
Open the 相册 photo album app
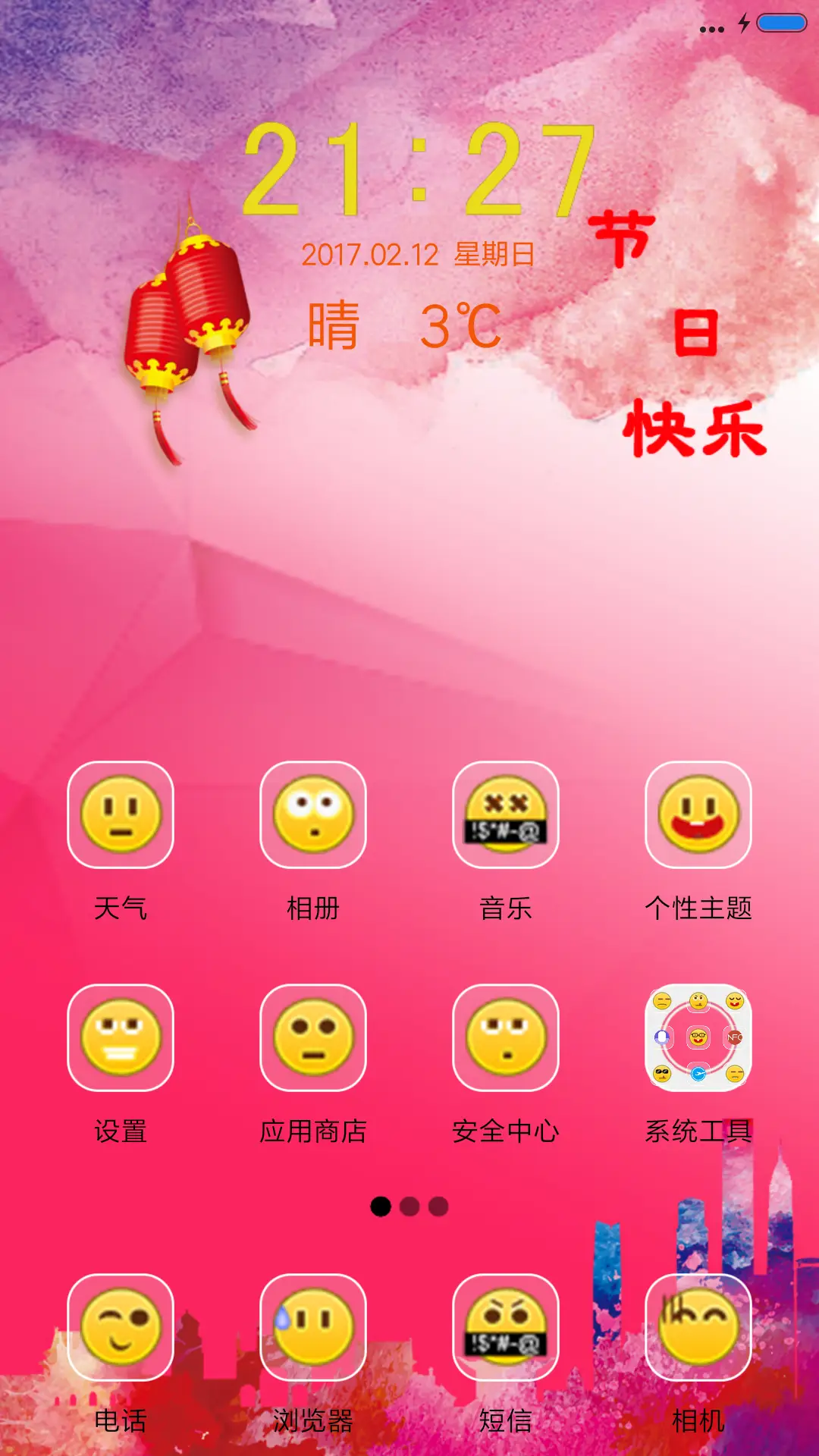(x=313, y=817)
